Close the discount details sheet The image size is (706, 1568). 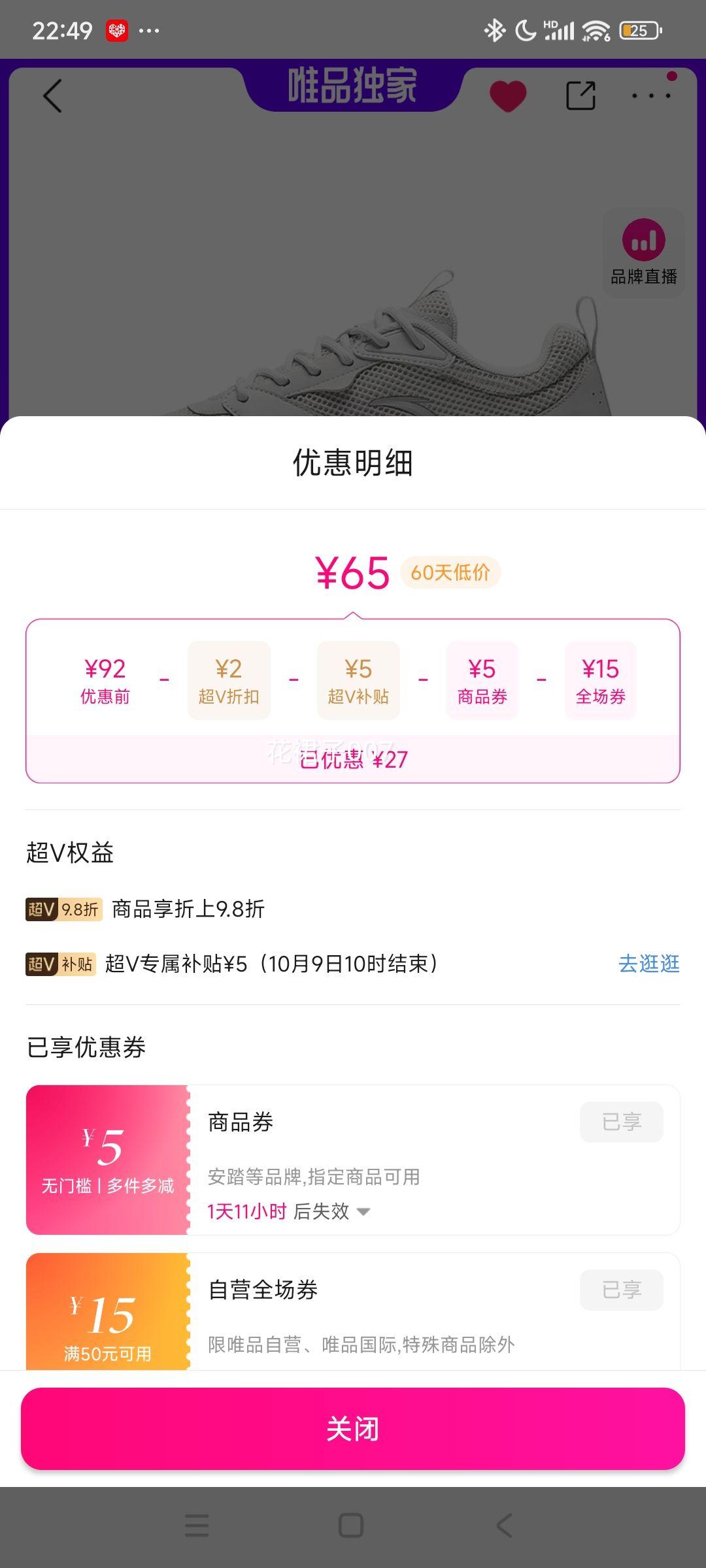(352, 1429)
